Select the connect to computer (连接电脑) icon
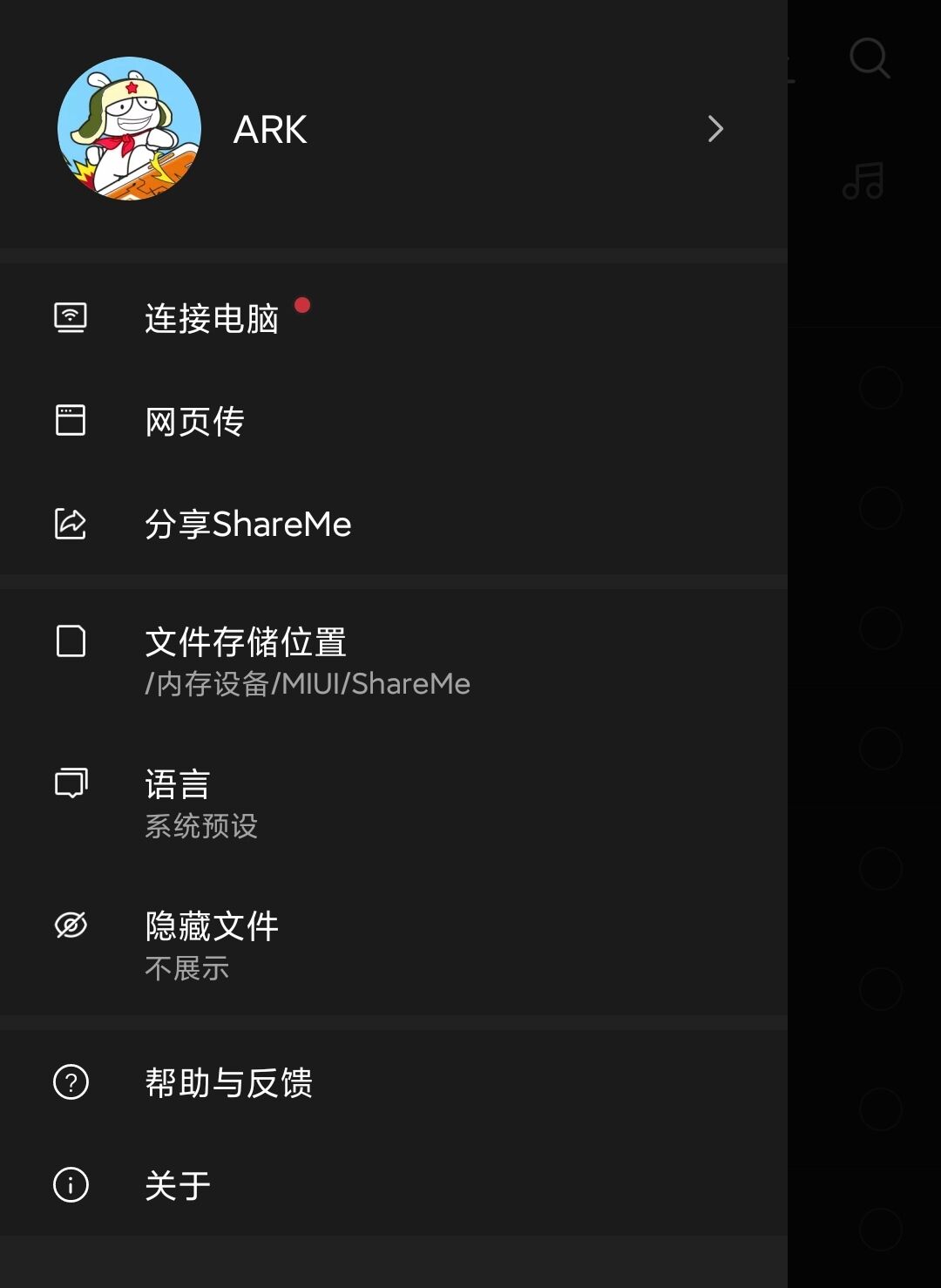Screen dimensions: 941x1288 coord(70,317)
